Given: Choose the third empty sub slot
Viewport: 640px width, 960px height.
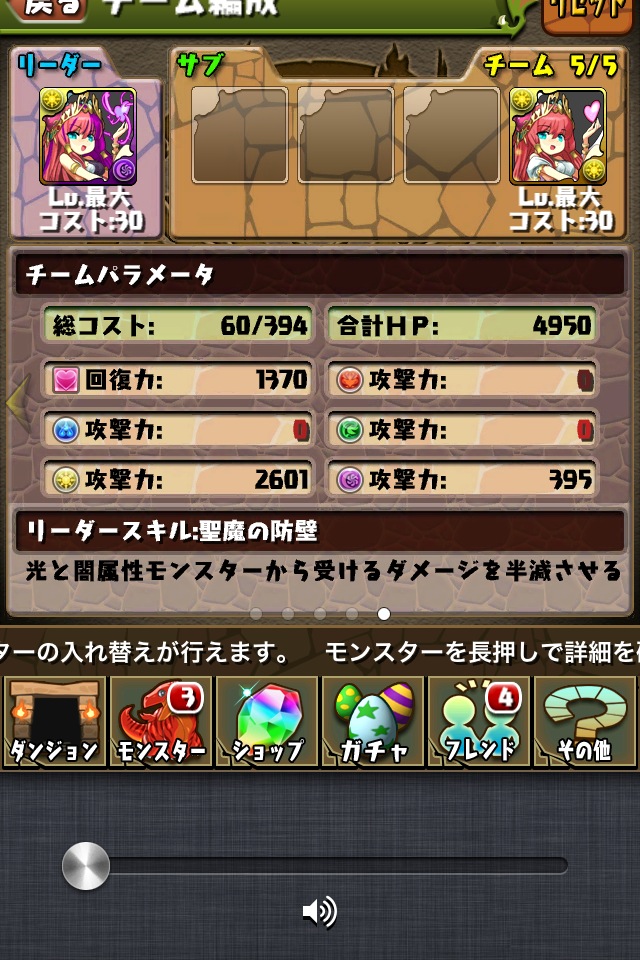Looking at the screenshot, I should [451, 136].
